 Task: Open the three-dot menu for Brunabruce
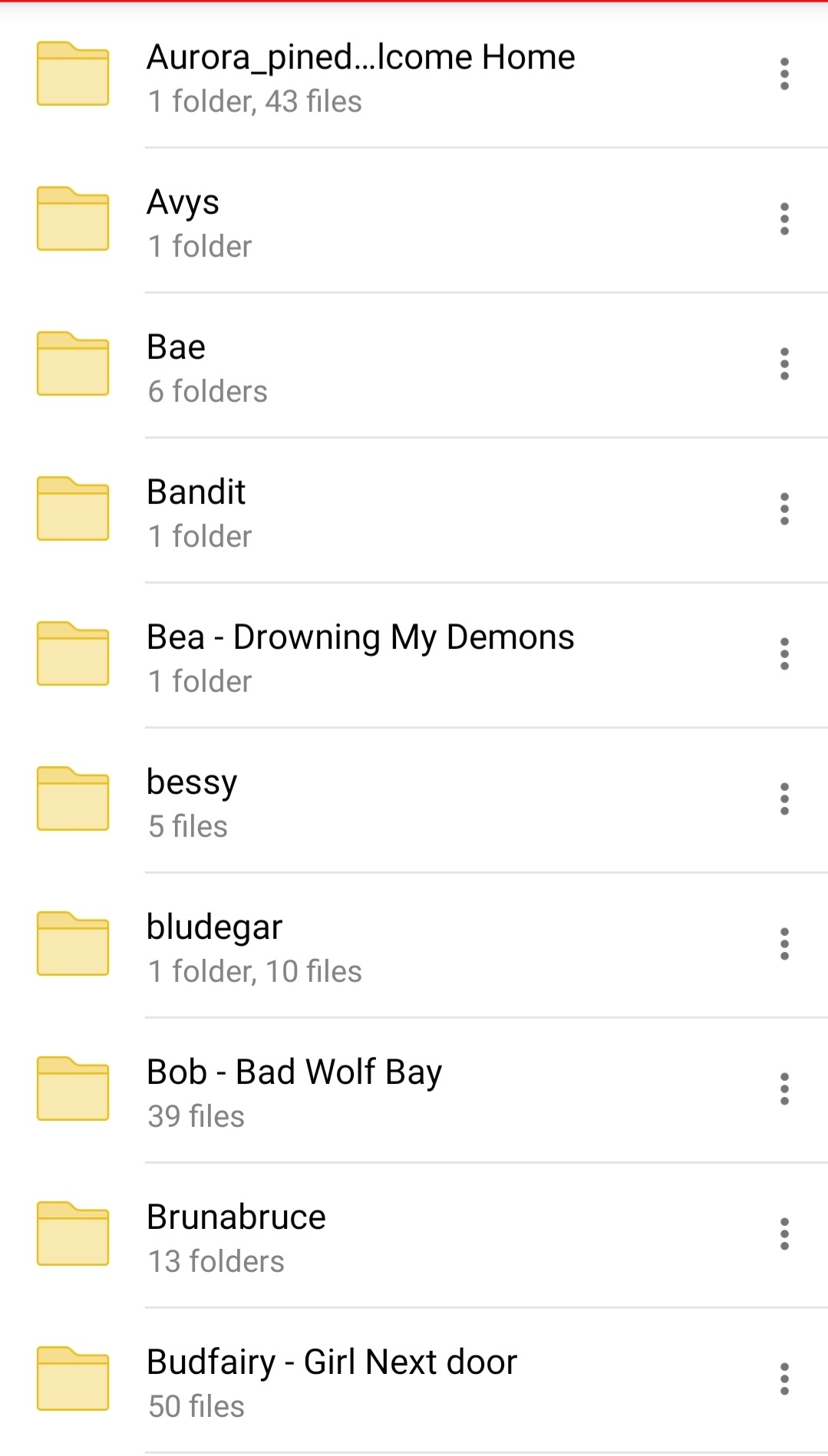(x=784, y=1234)
